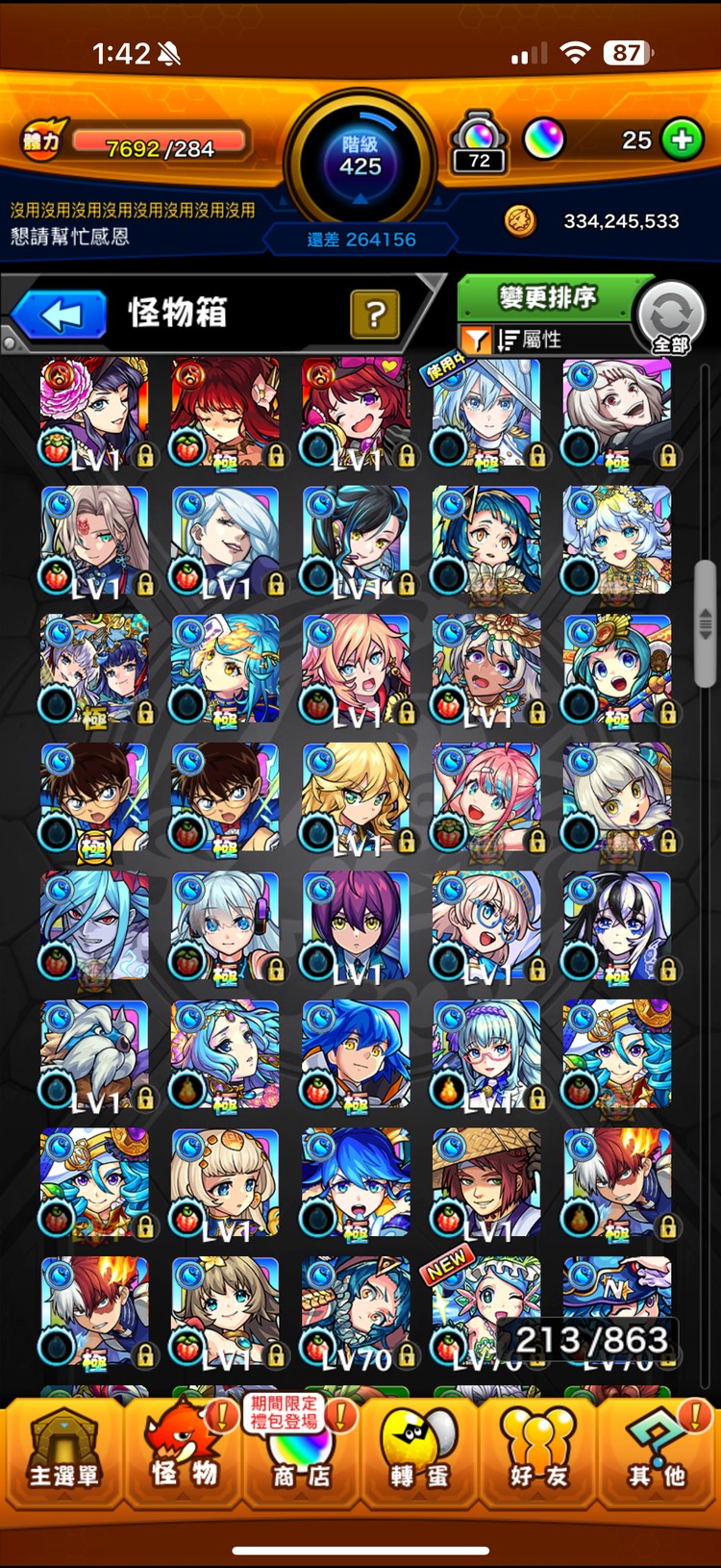The image size is (721, 1568).
Task: Open the 屬性 filter options
Action: point(529,339)
